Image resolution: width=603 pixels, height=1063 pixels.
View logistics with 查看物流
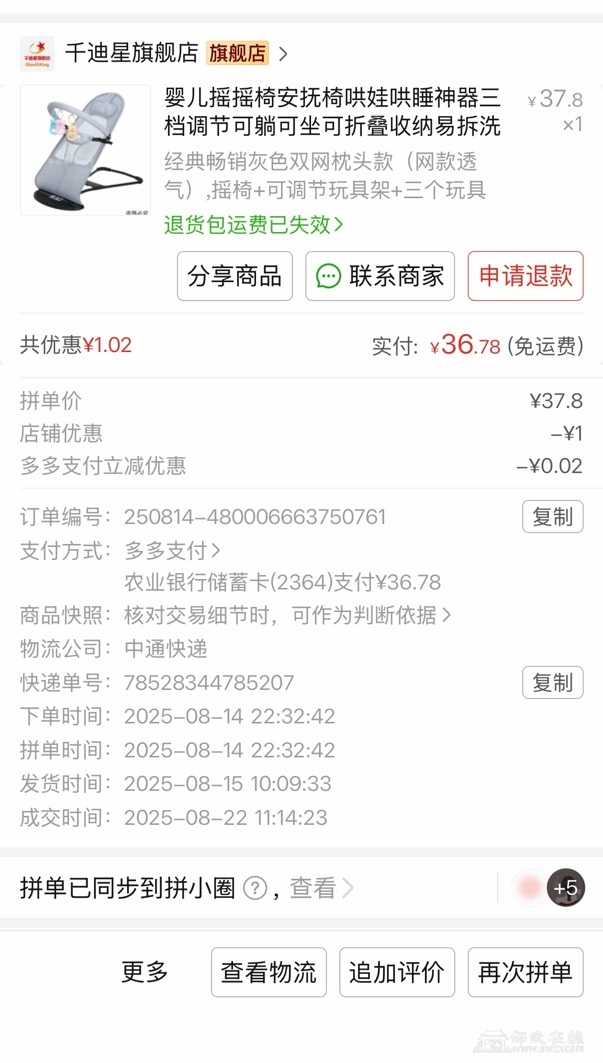click(x=269, y=972)
